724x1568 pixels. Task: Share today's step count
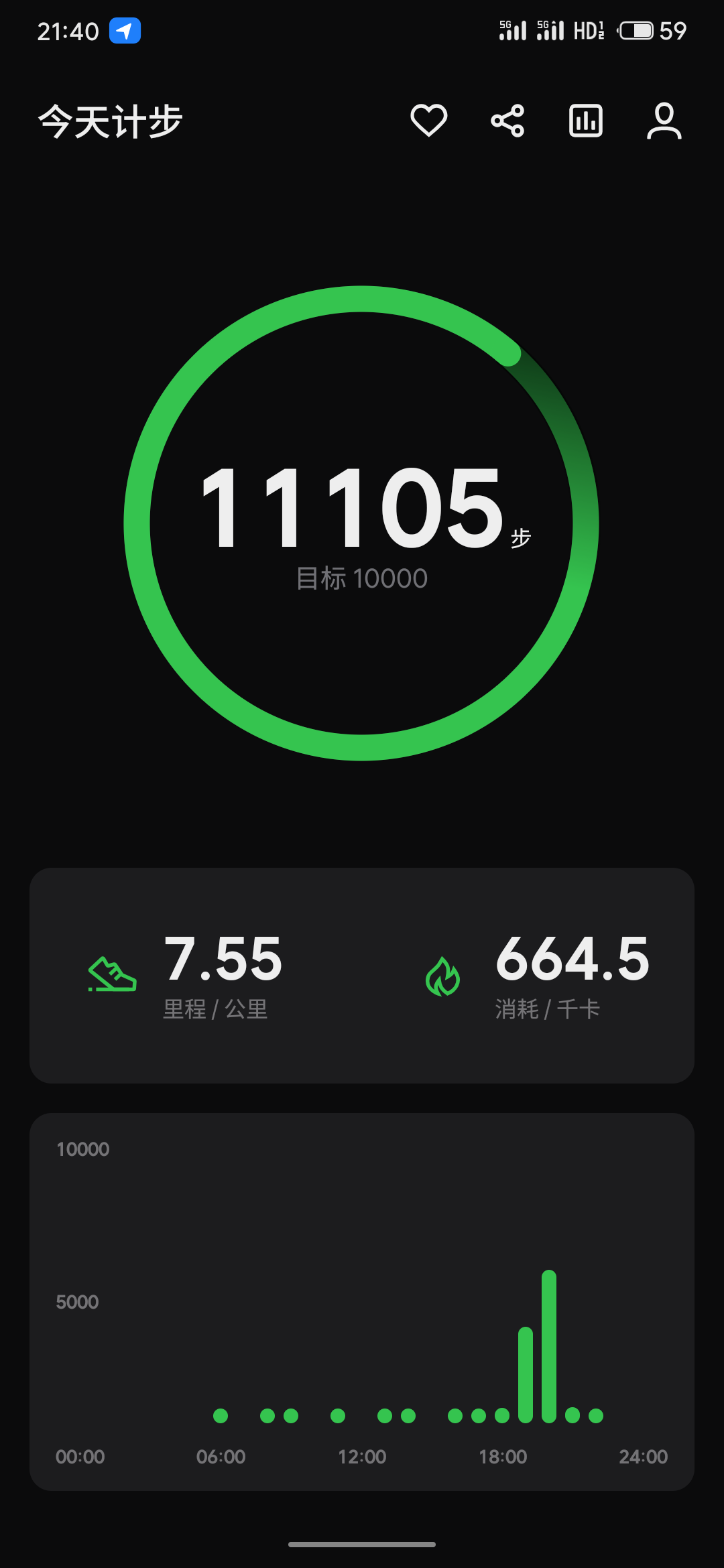[507, 121]
